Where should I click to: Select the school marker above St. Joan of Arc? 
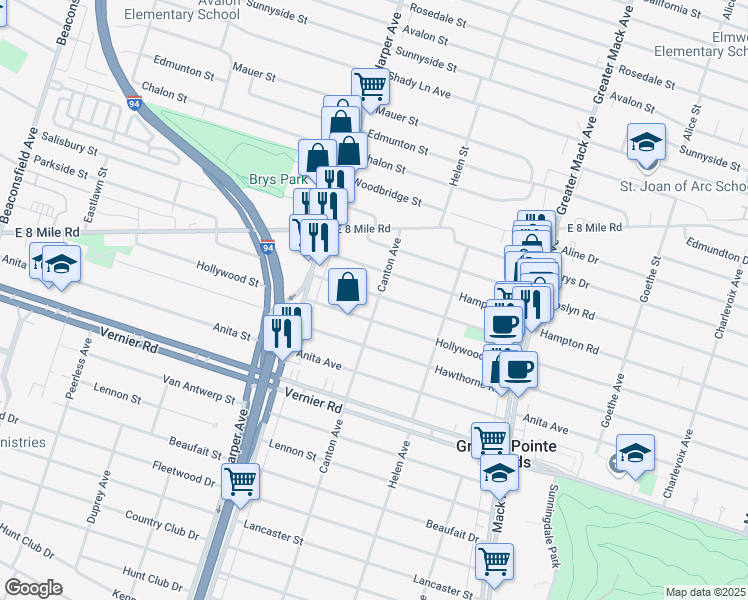(646, 141)
